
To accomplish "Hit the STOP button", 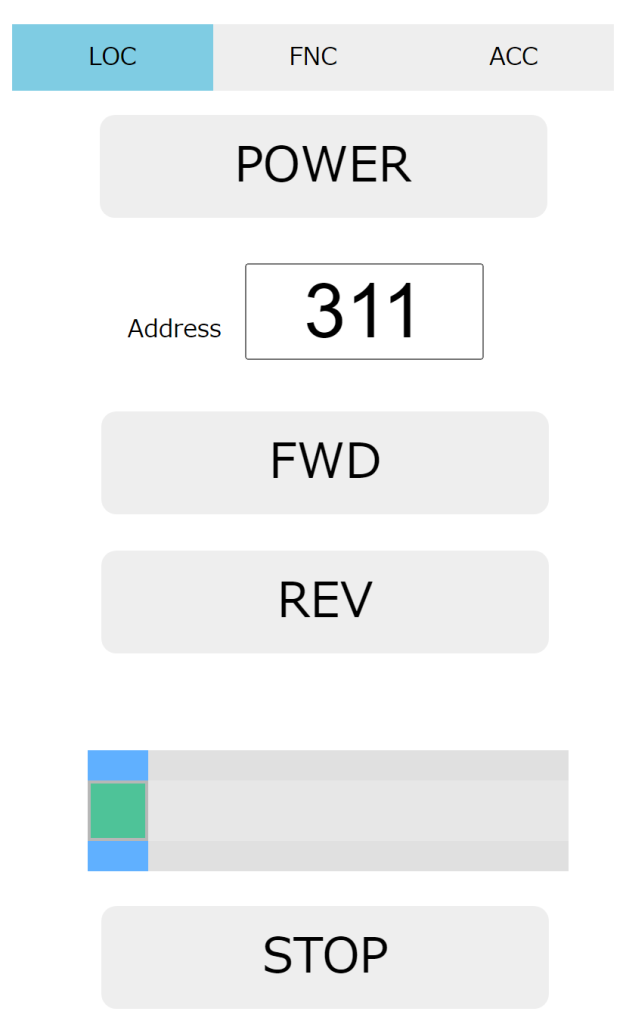I will tap(325, 956).
